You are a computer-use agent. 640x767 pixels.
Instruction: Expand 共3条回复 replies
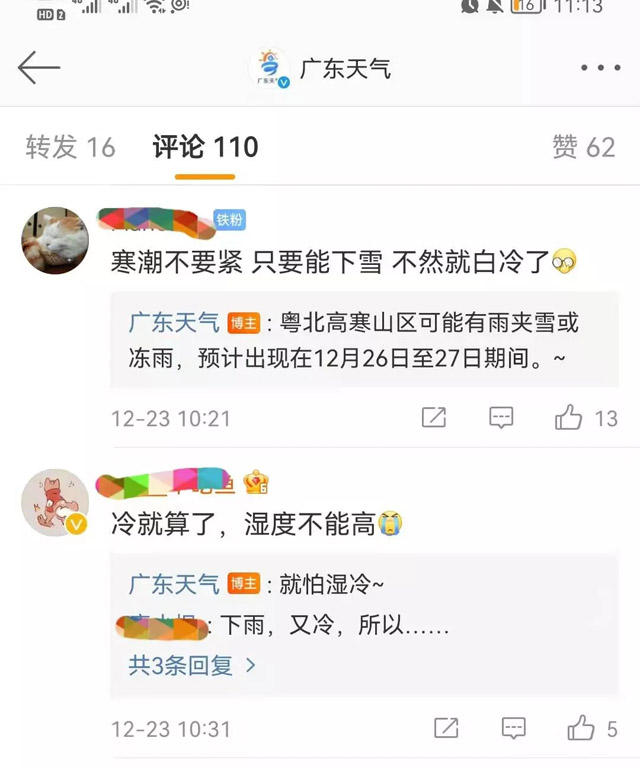(192, 664)
